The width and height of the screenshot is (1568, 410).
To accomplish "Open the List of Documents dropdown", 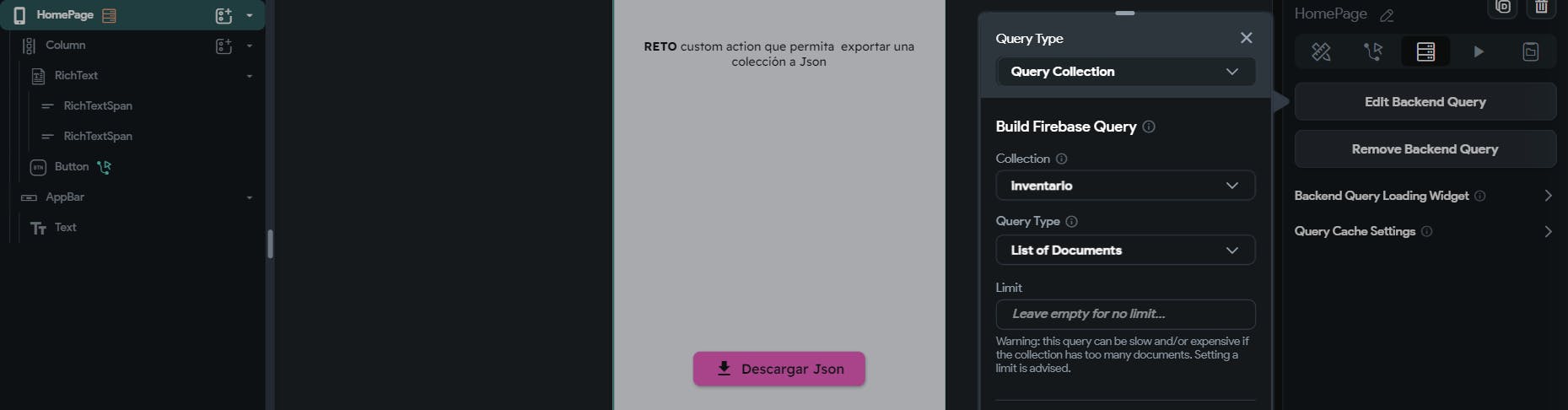I will tap(1124, 251).
